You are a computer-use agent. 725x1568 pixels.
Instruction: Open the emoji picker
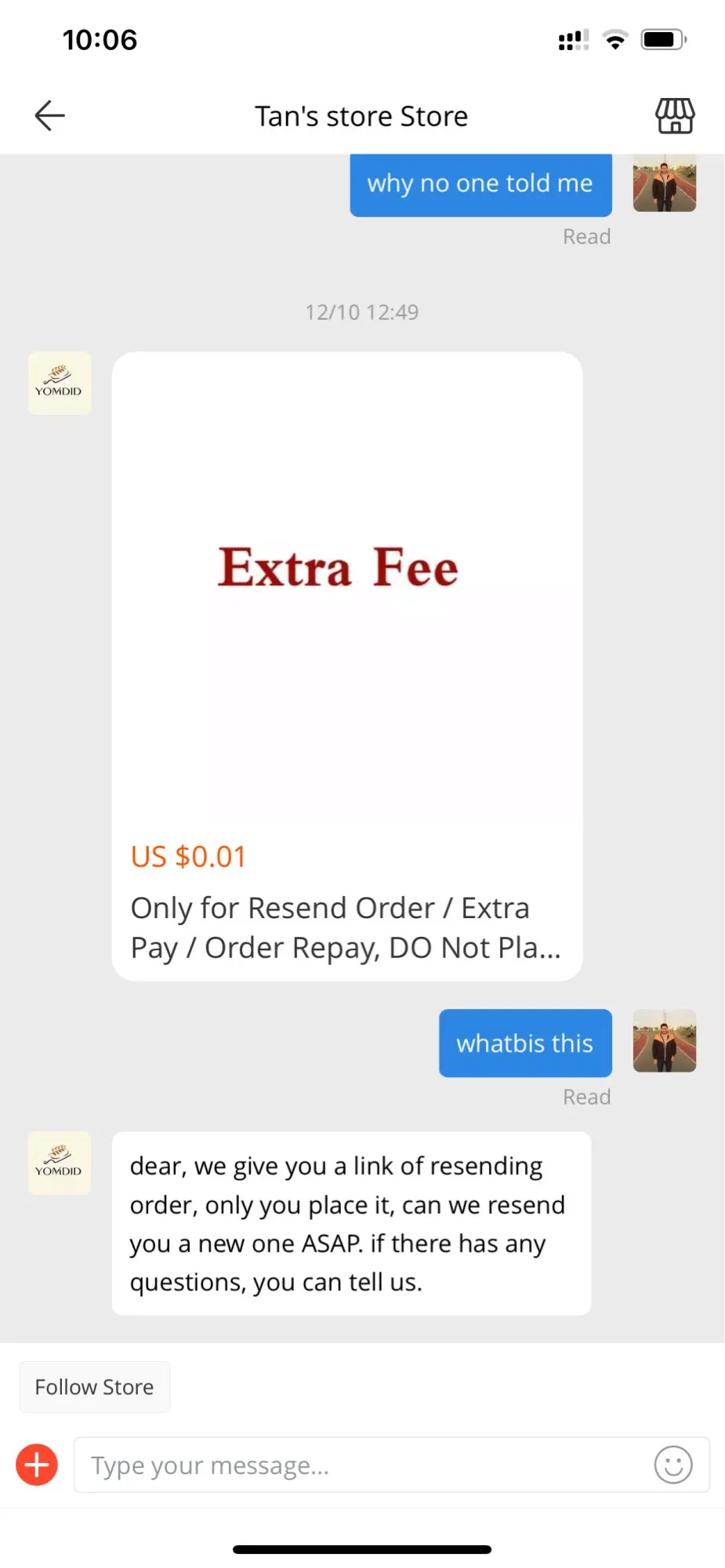[x=672, y=1465]
